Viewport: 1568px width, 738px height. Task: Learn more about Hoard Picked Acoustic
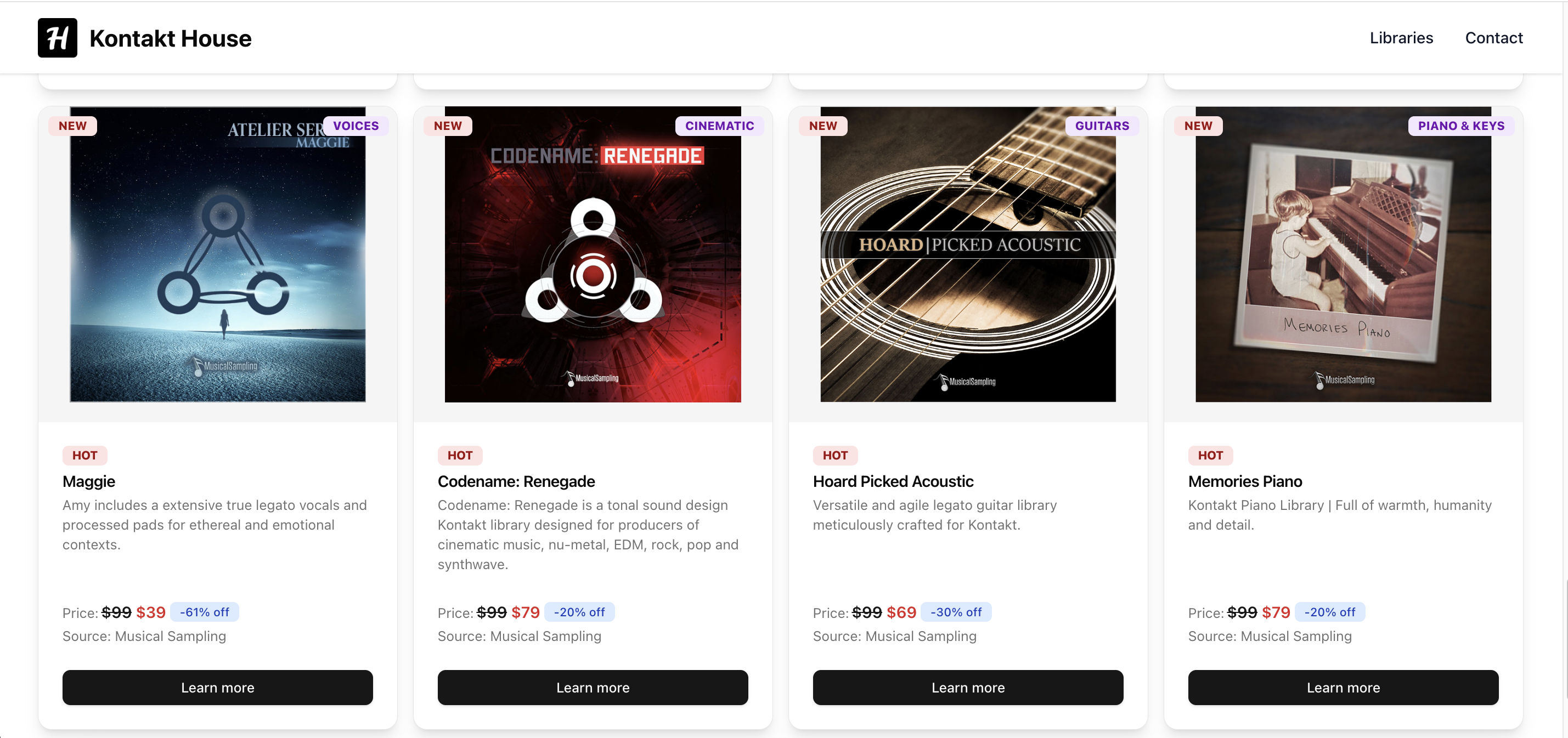pos(967,688)
